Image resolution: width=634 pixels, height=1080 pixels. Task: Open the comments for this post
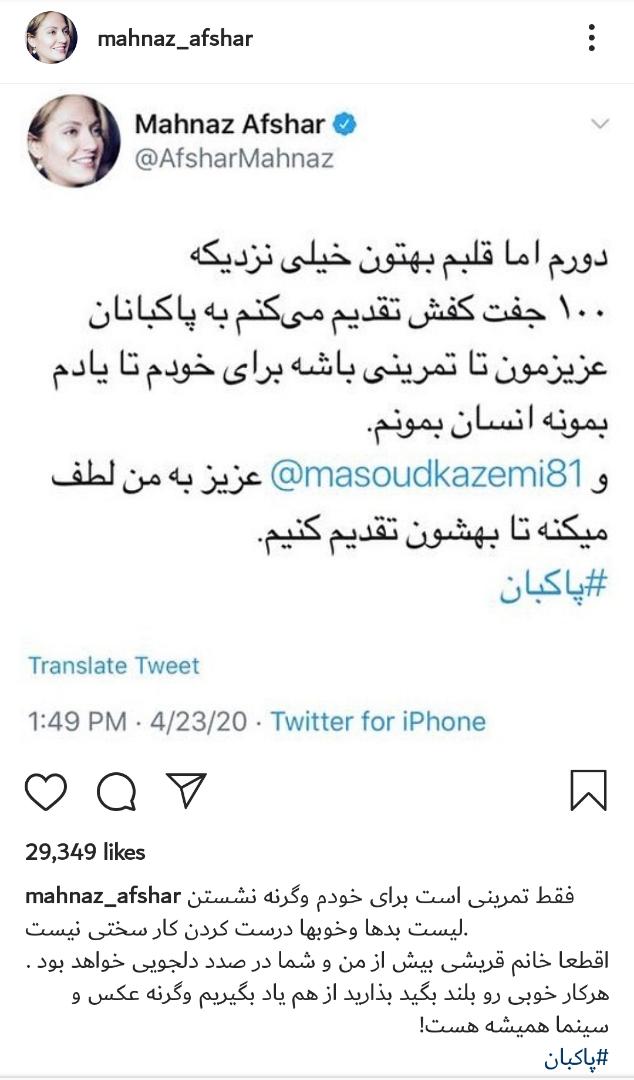click(116, 790)
